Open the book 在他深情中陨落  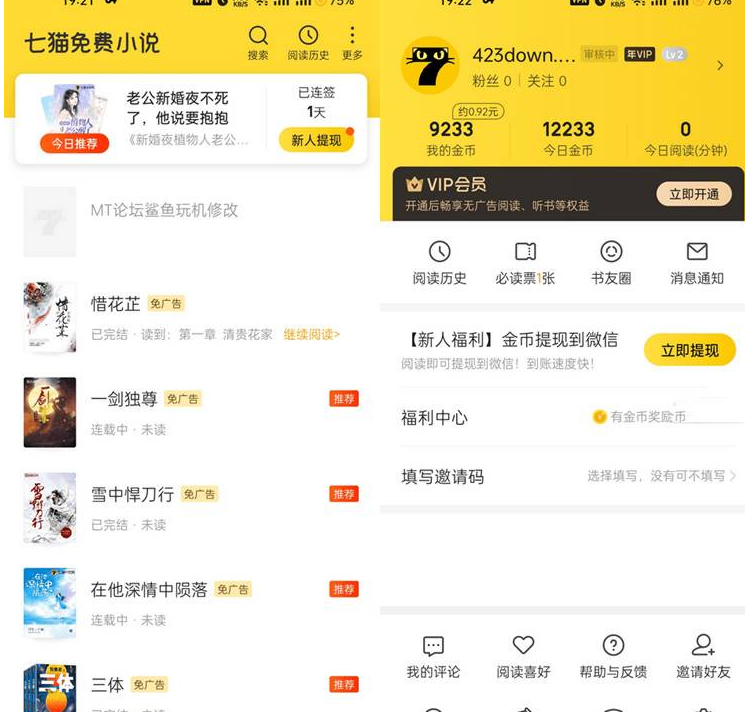coord(149,590)
